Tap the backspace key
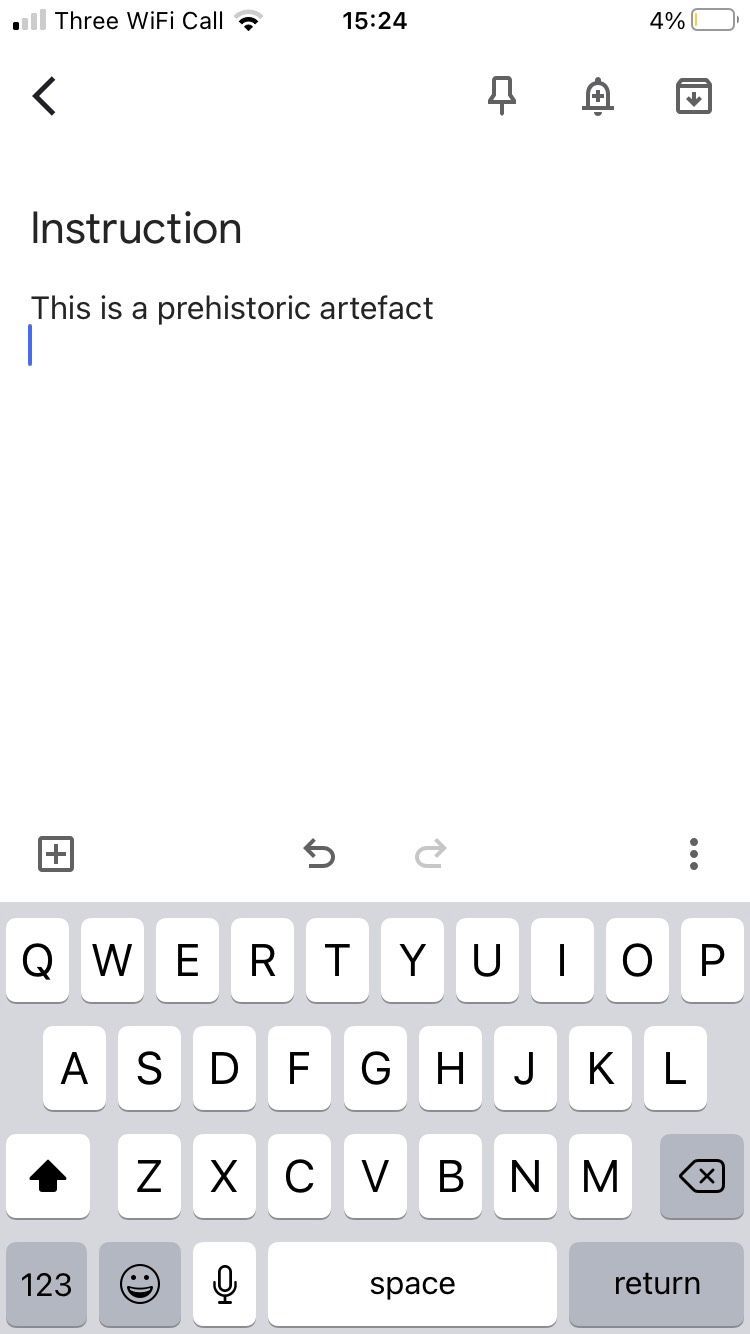750x1334 pixels. 701,1177
